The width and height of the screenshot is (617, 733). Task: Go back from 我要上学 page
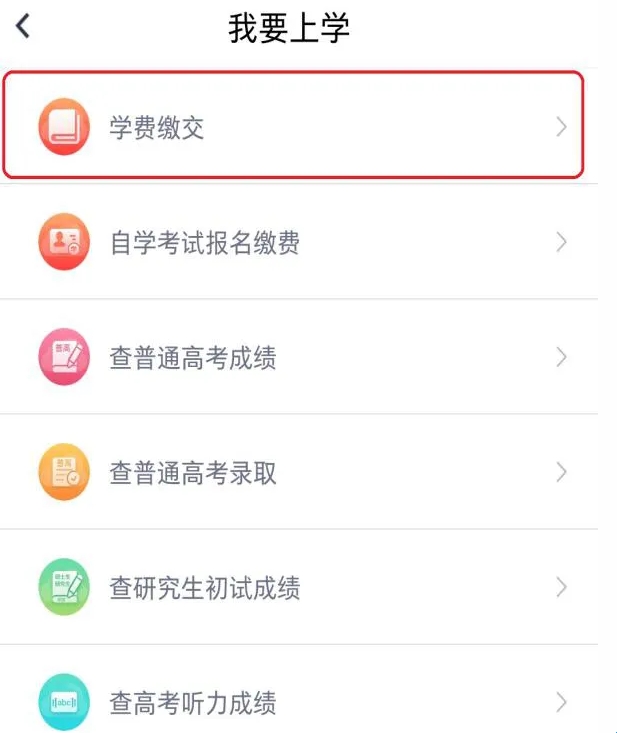point(23,27)
